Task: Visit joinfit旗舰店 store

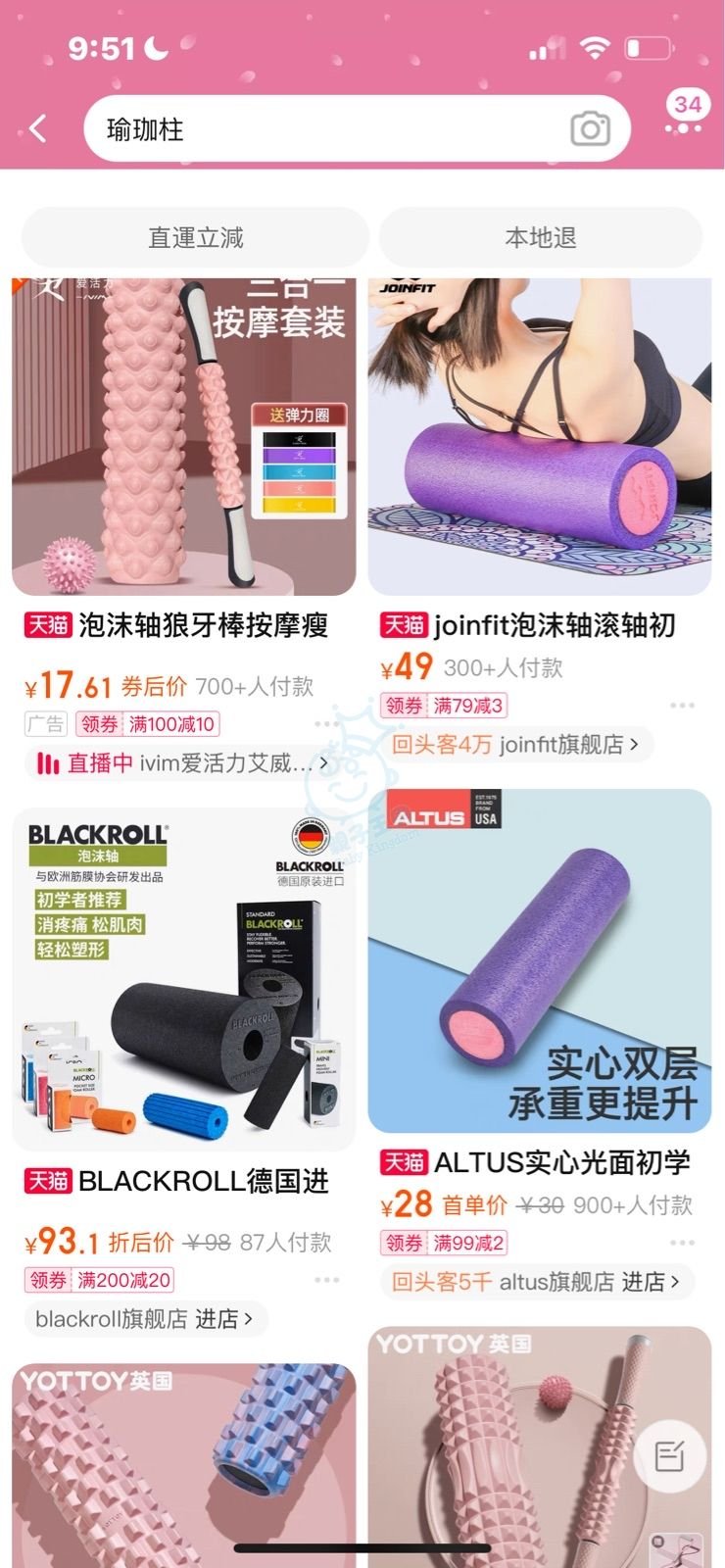Action: point(519,745)
